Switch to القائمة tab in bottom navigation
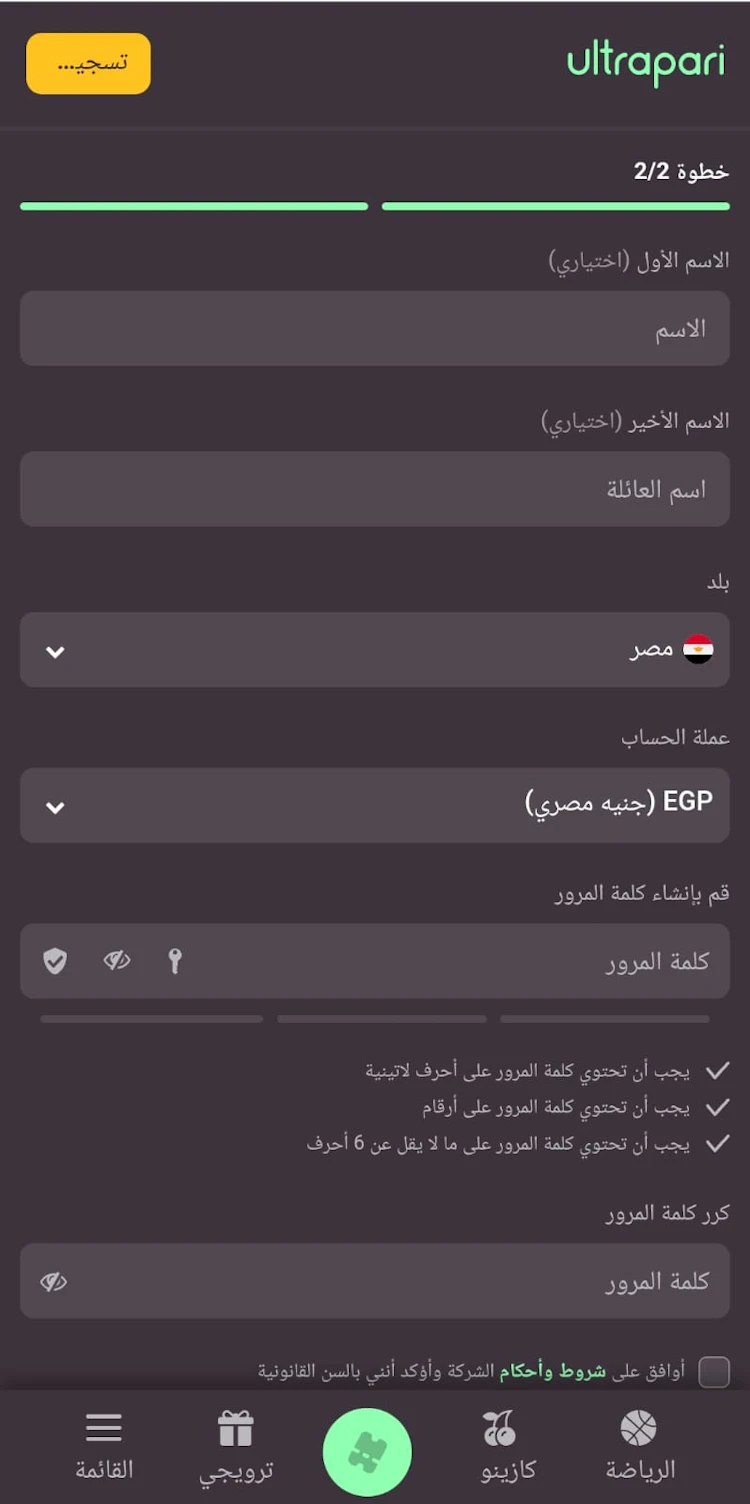The width and height of the screenshot is (750, 1504). pos(103,1445)
